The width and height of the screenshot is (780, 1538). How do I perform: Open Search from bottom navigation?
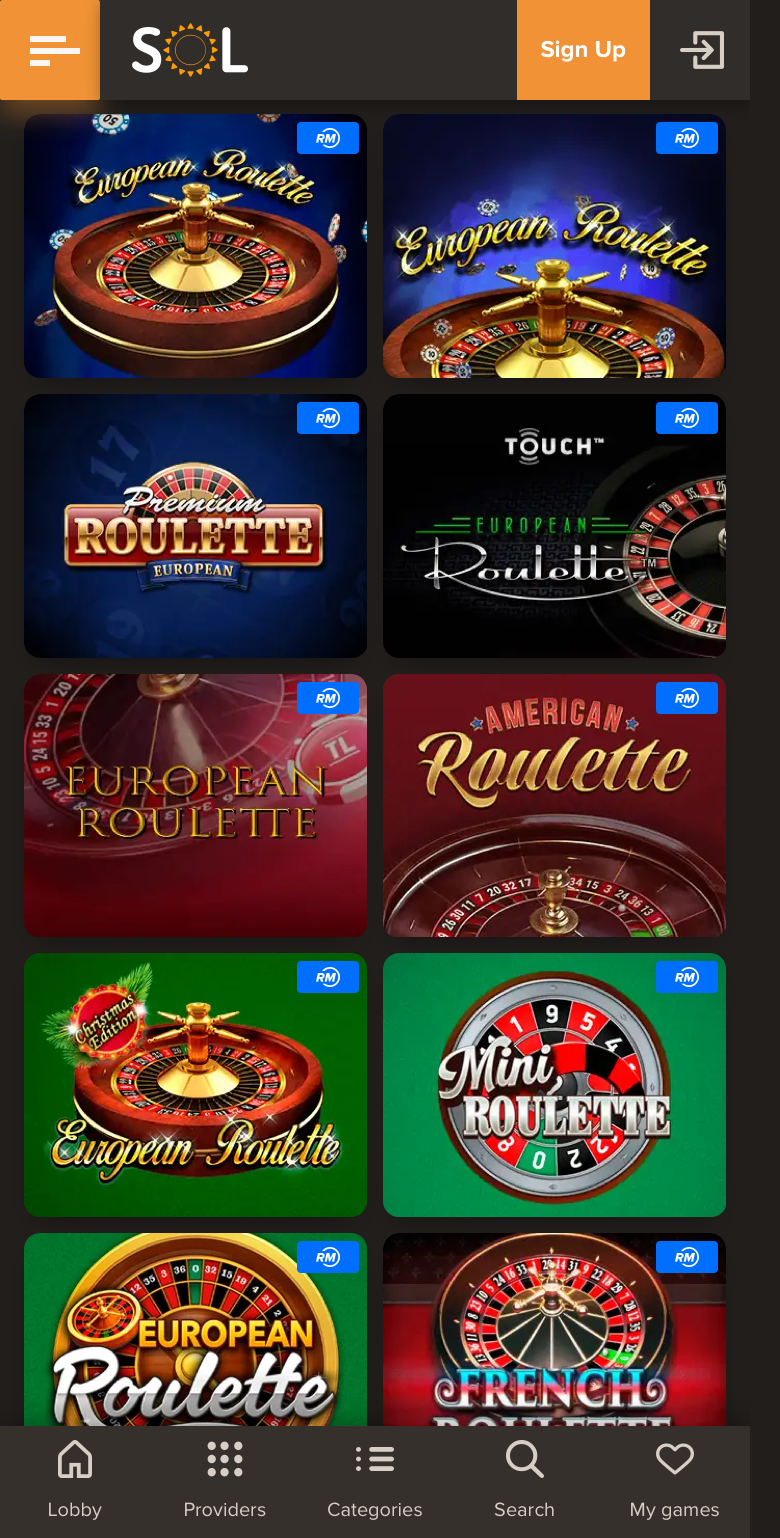click(x=524, y=1481)
